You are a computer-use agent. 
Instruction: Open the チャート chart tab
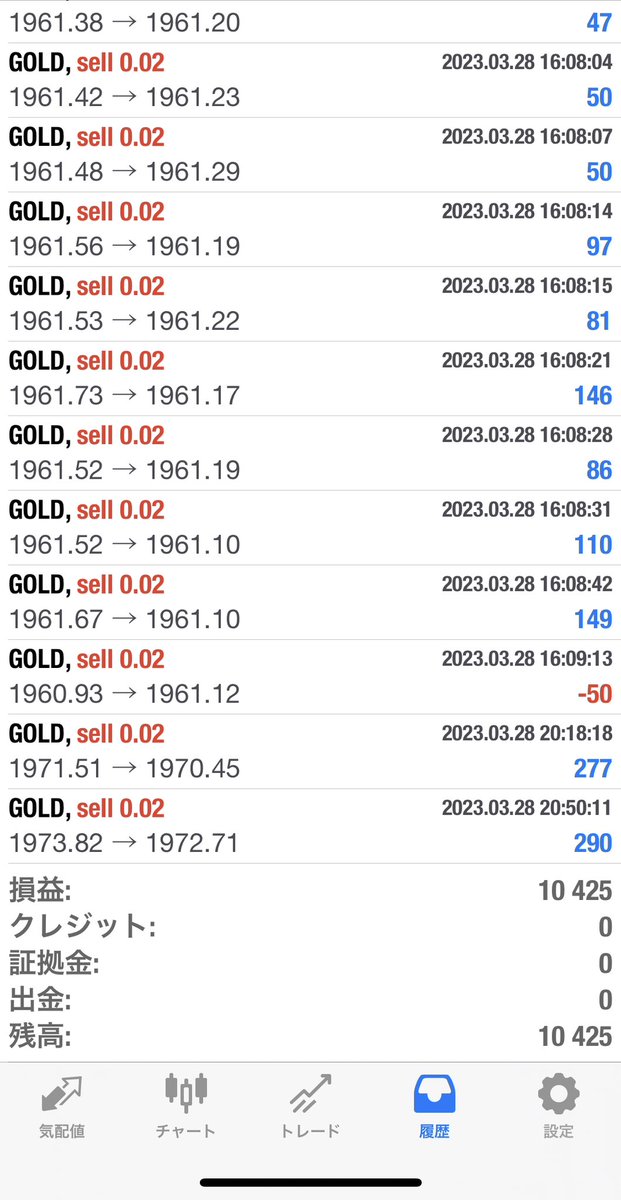click(x=186, y=1108)
